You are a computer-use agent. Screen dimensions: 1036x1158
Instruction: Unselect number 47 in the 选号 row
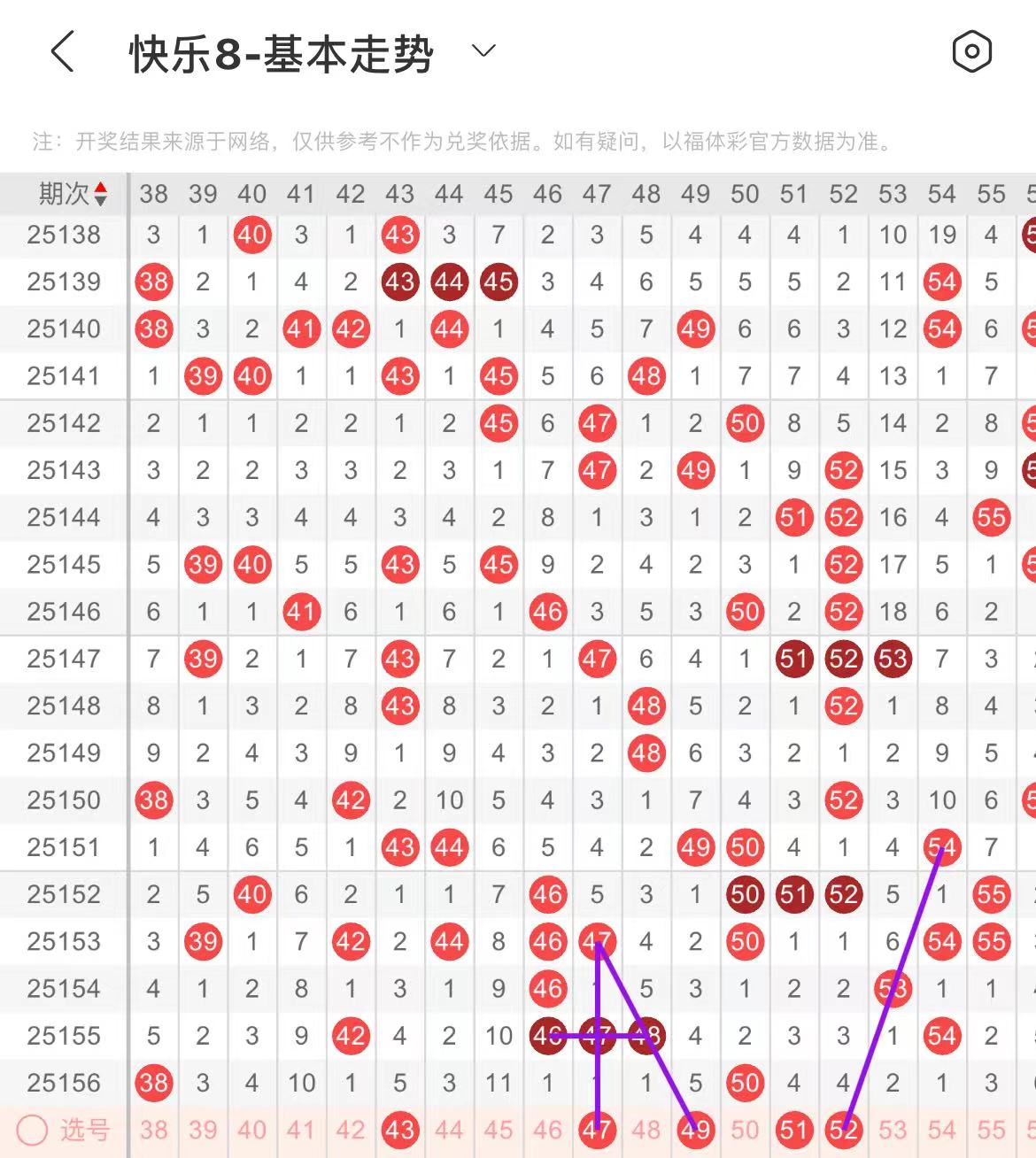pyautogui.click(x=597, y=1131)
